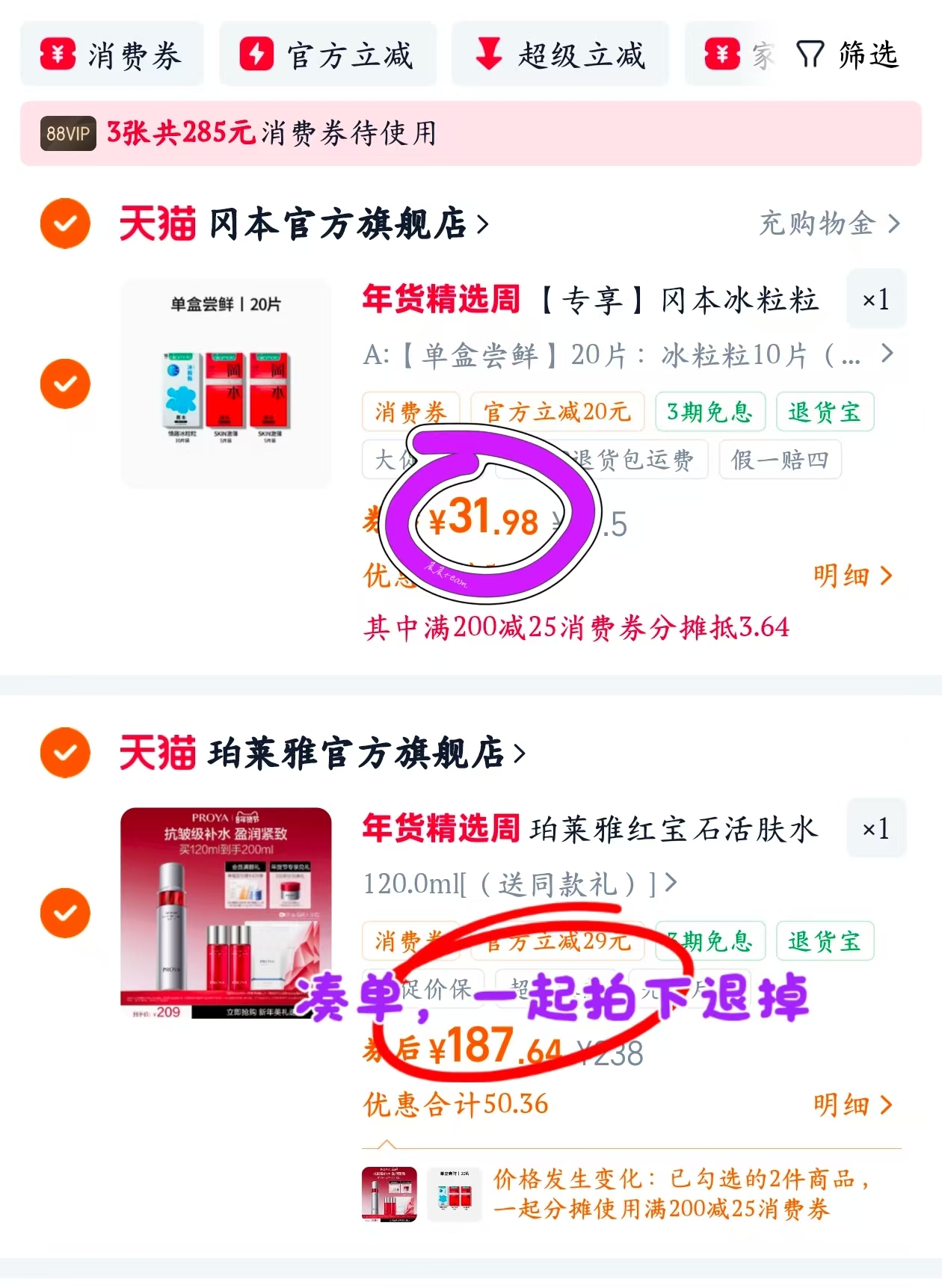Click the 官方立减 lightning filter icon
Screen dimensions: 942x1288
pos(257,55)
